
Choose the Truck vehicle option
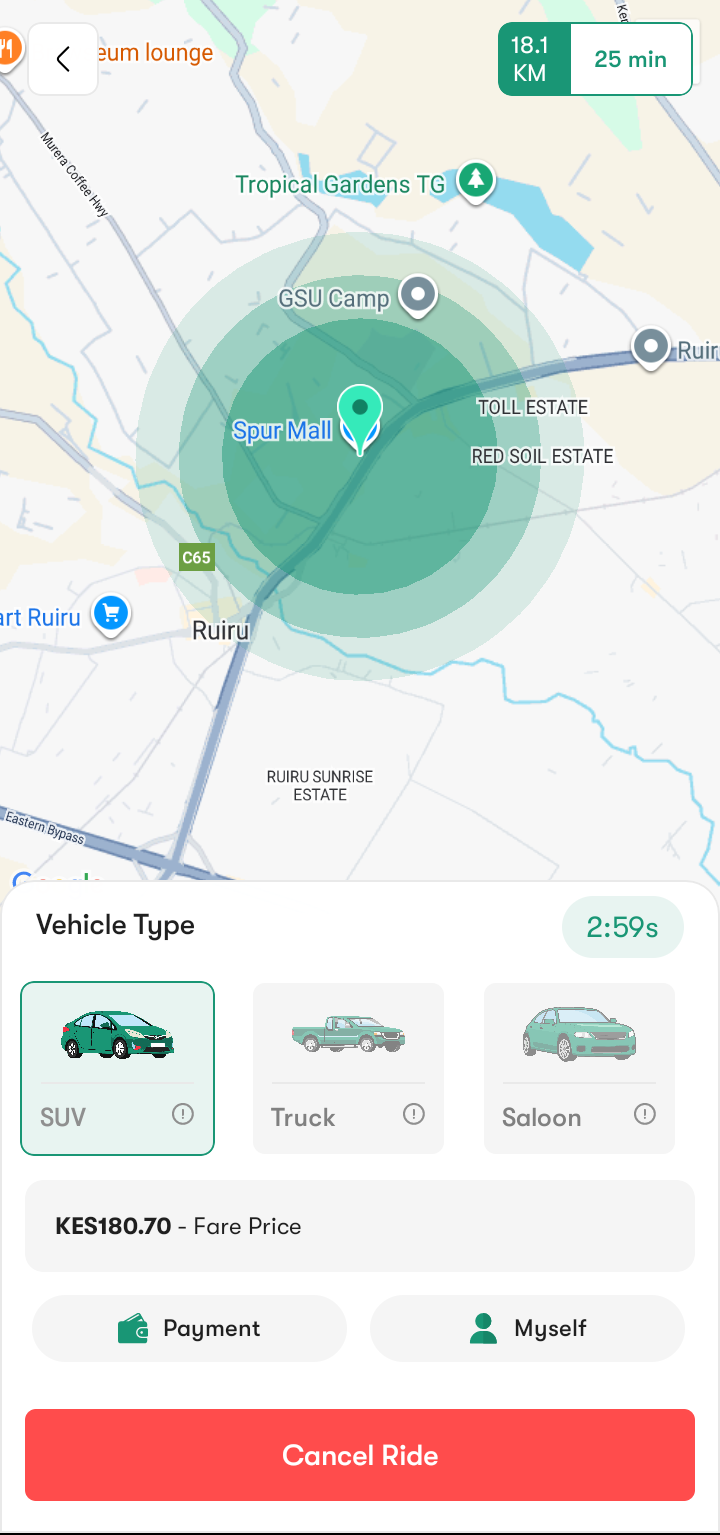pos(348,1067)
